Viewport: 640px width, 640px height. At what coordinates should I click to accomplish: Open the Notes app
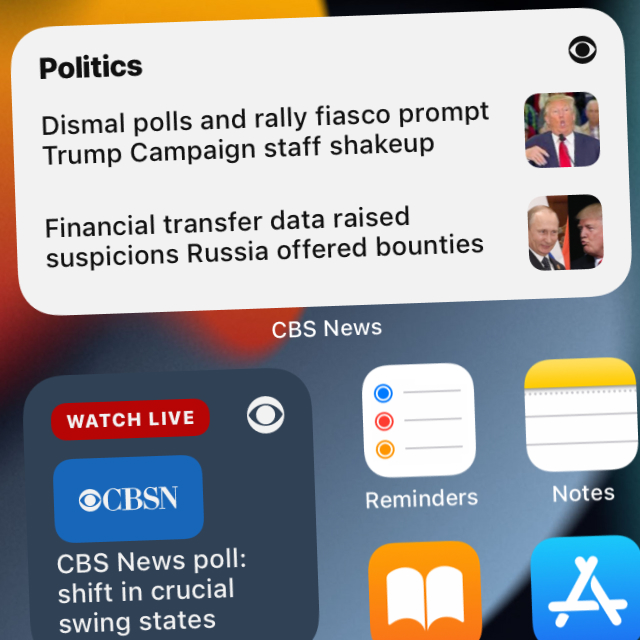(x=582, y=414)
